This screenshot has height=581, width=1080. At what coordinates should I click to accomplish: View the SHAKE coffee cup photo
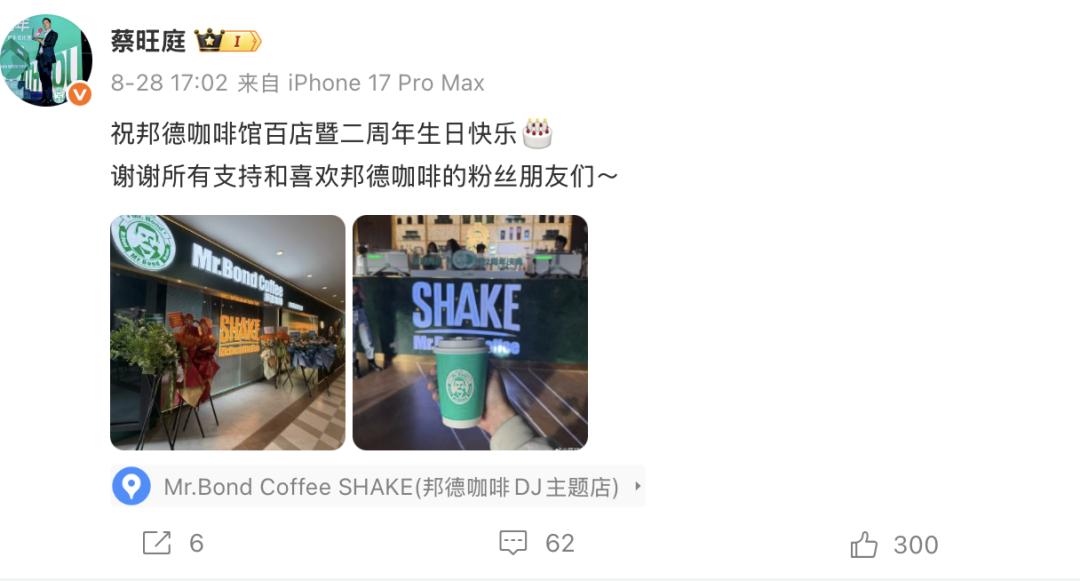click(470, 332)
